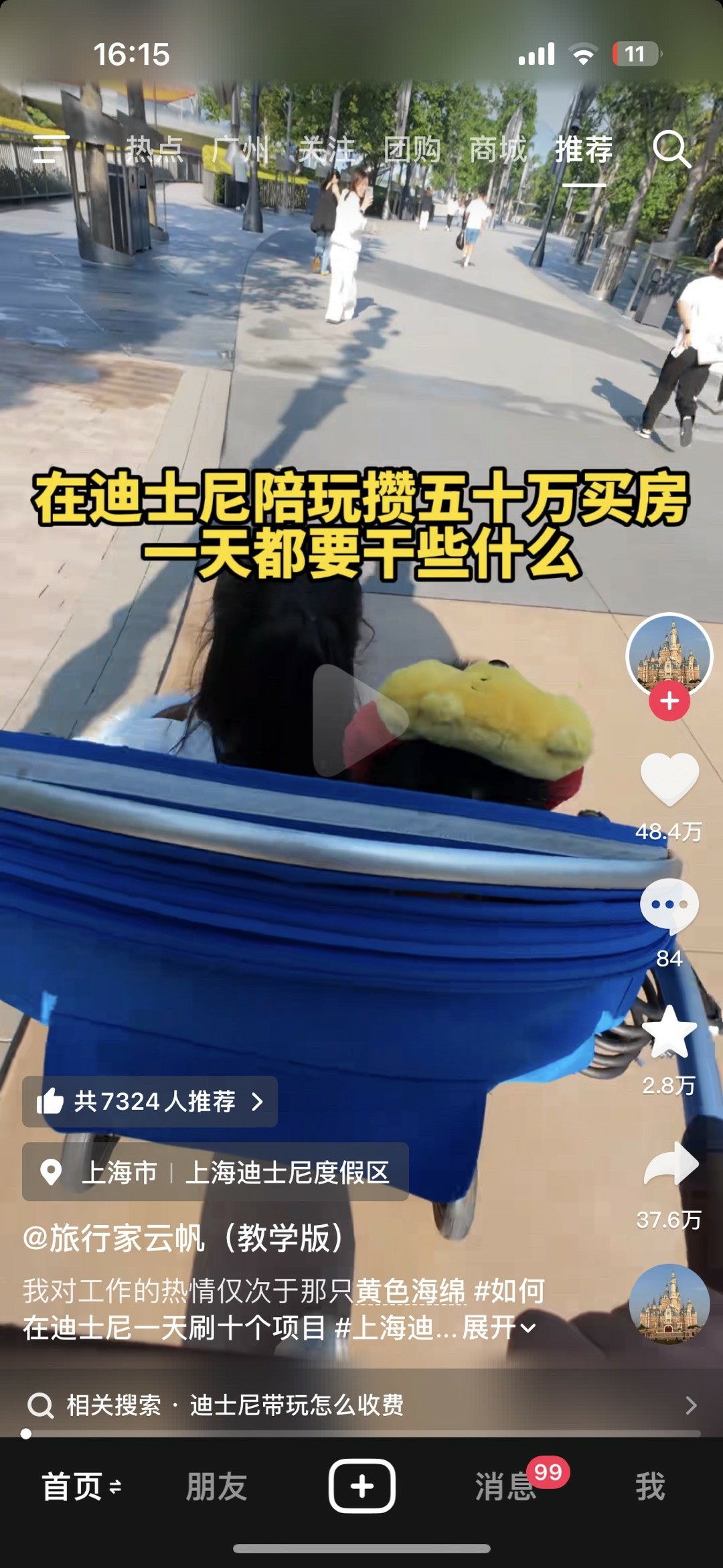Viewport: 723px width, 1568px height.
Task: Open the search magnifier icon
Action: (671, 149)
